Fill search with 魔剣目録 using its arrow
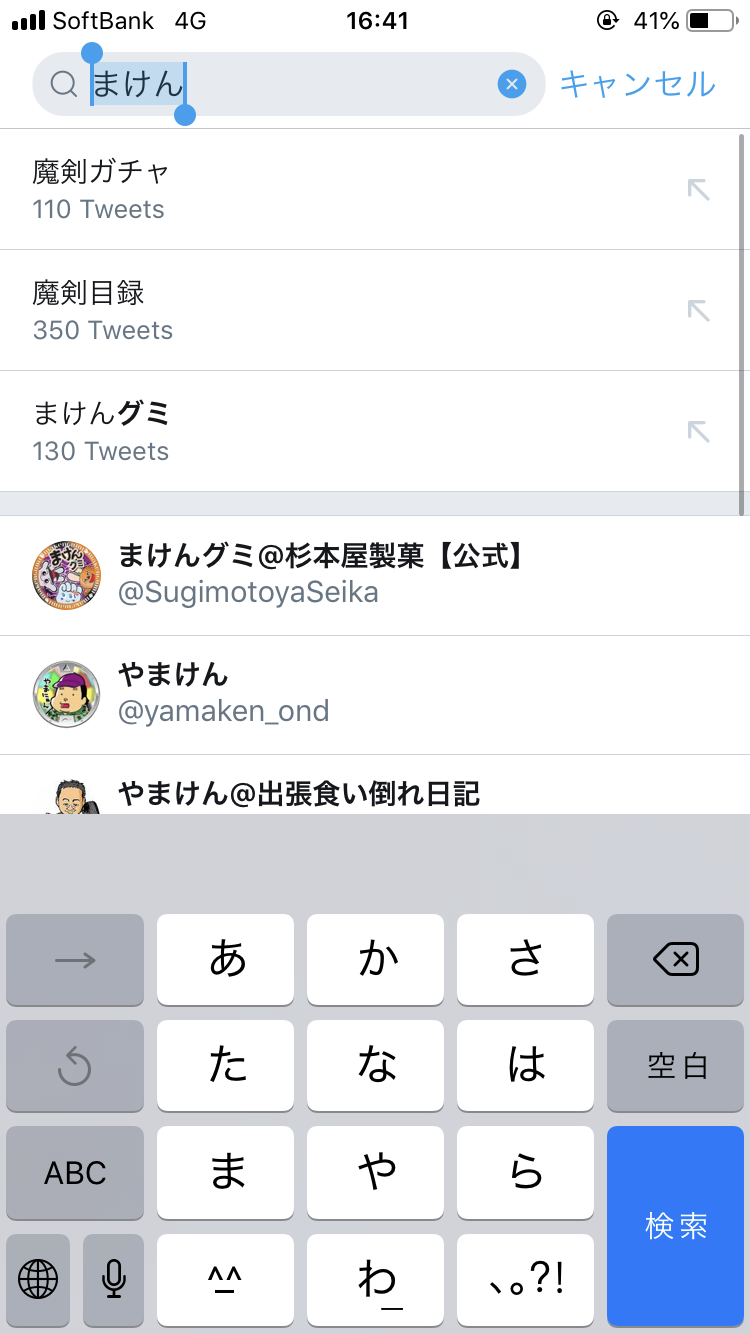 [x=698, y=310]
